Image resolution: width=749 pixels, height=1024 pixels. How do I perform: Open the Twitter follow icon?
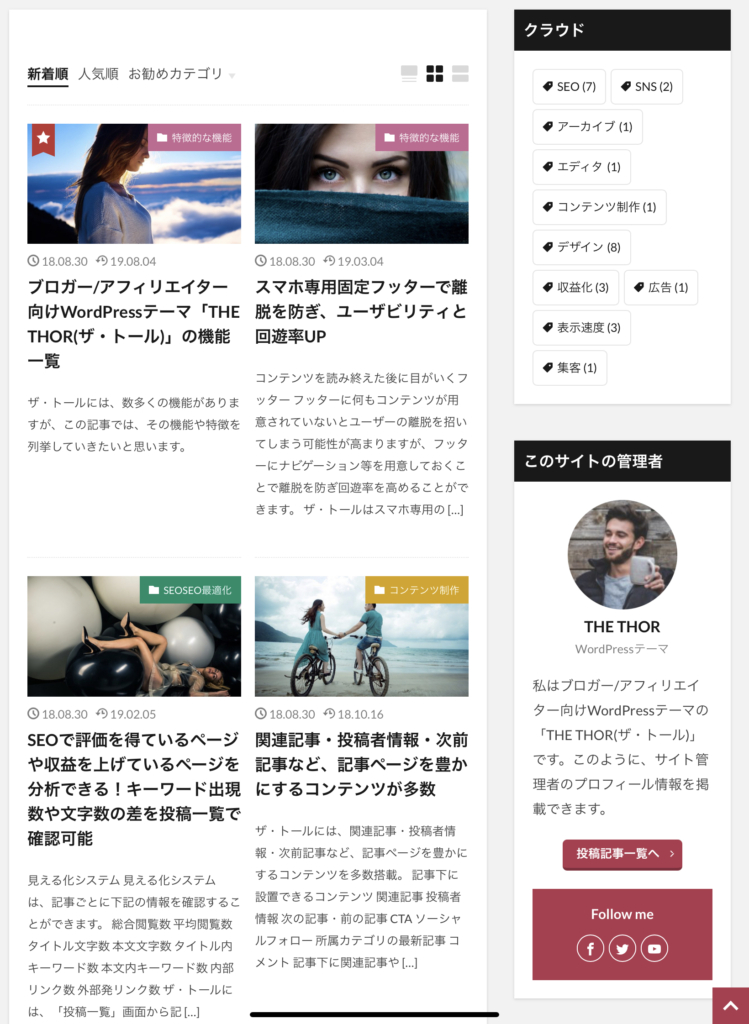[x=622, y=948]
